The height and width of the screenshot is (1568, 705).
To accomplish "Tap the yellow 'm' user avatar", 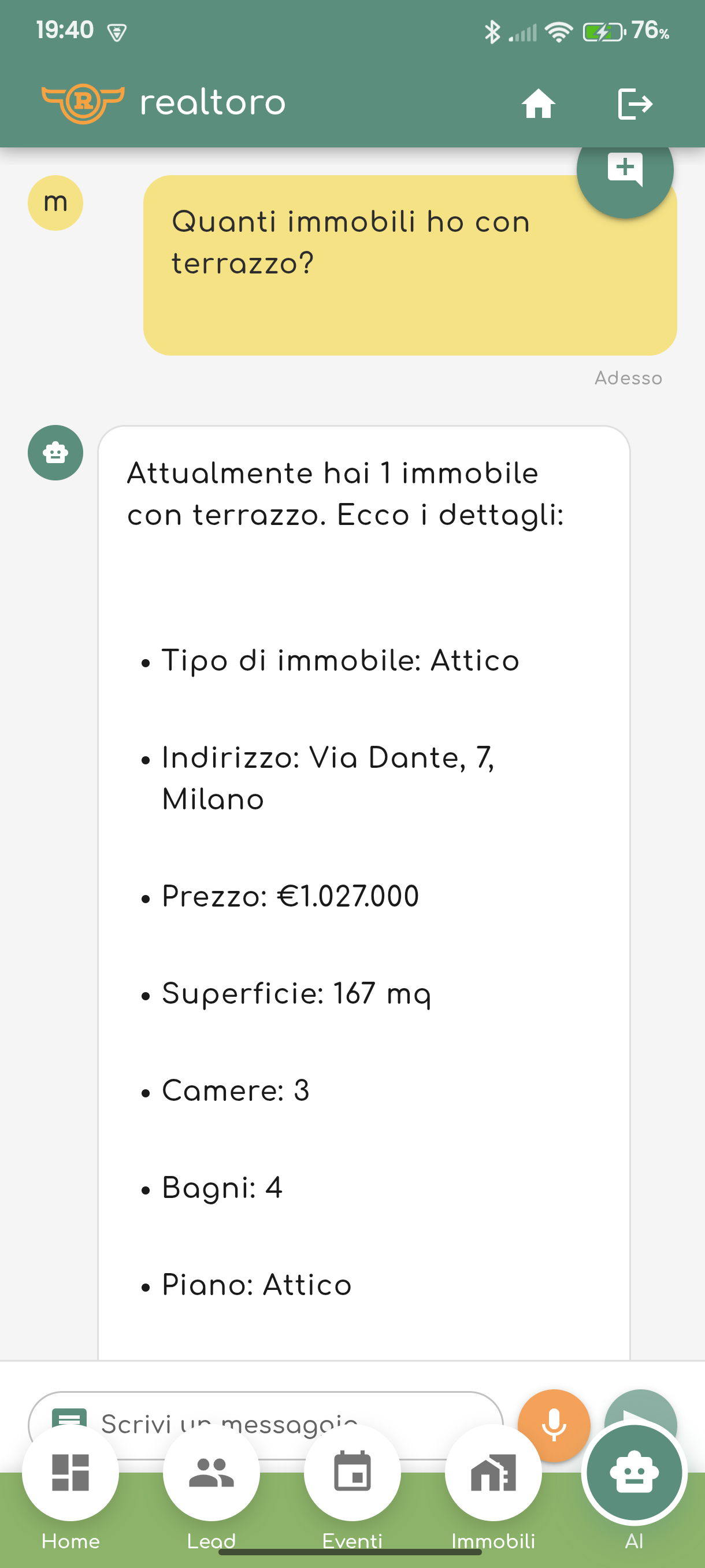I will [55, 203].
